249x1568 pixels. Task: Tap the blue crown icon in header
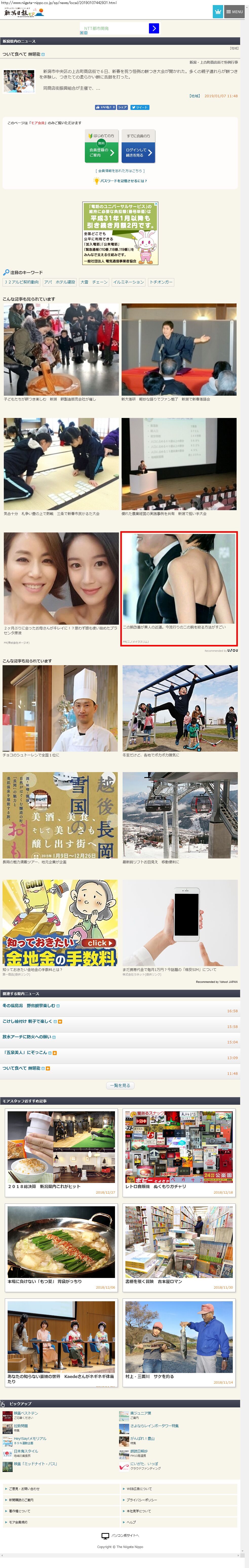pyautogui.click(x=217, y=12)
